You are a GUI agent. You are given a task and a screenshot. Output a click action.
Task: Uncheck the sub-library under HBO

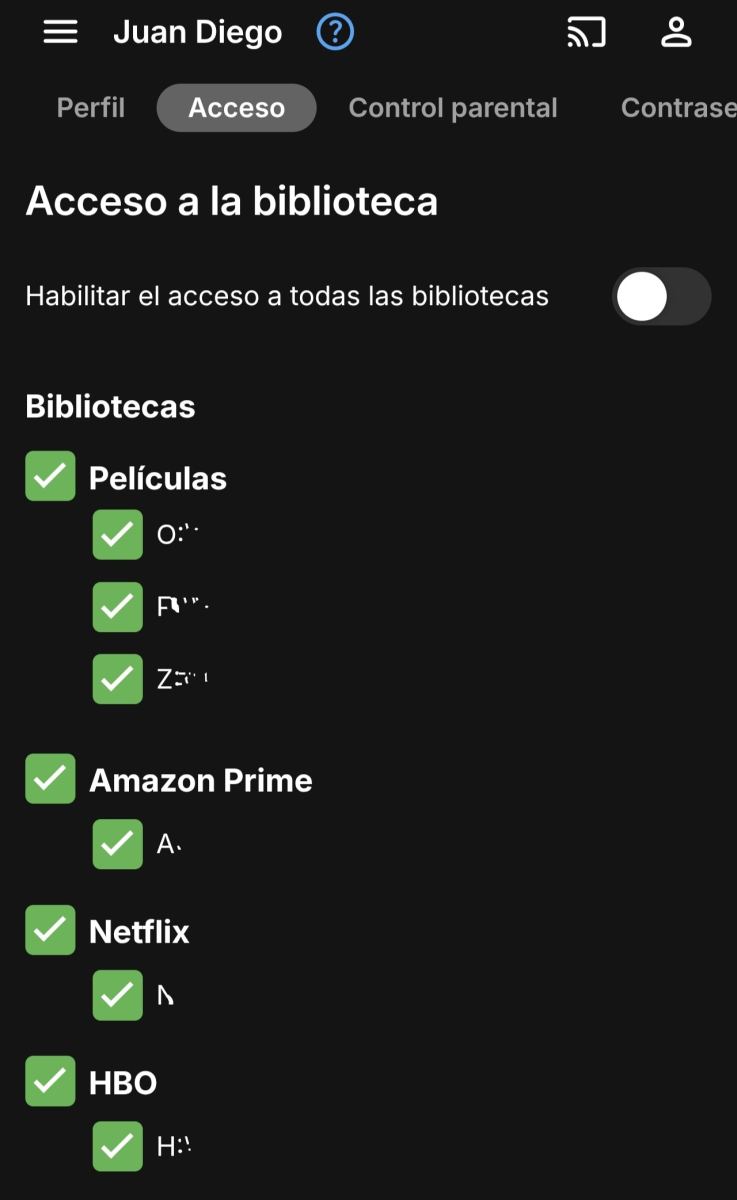118,1146
